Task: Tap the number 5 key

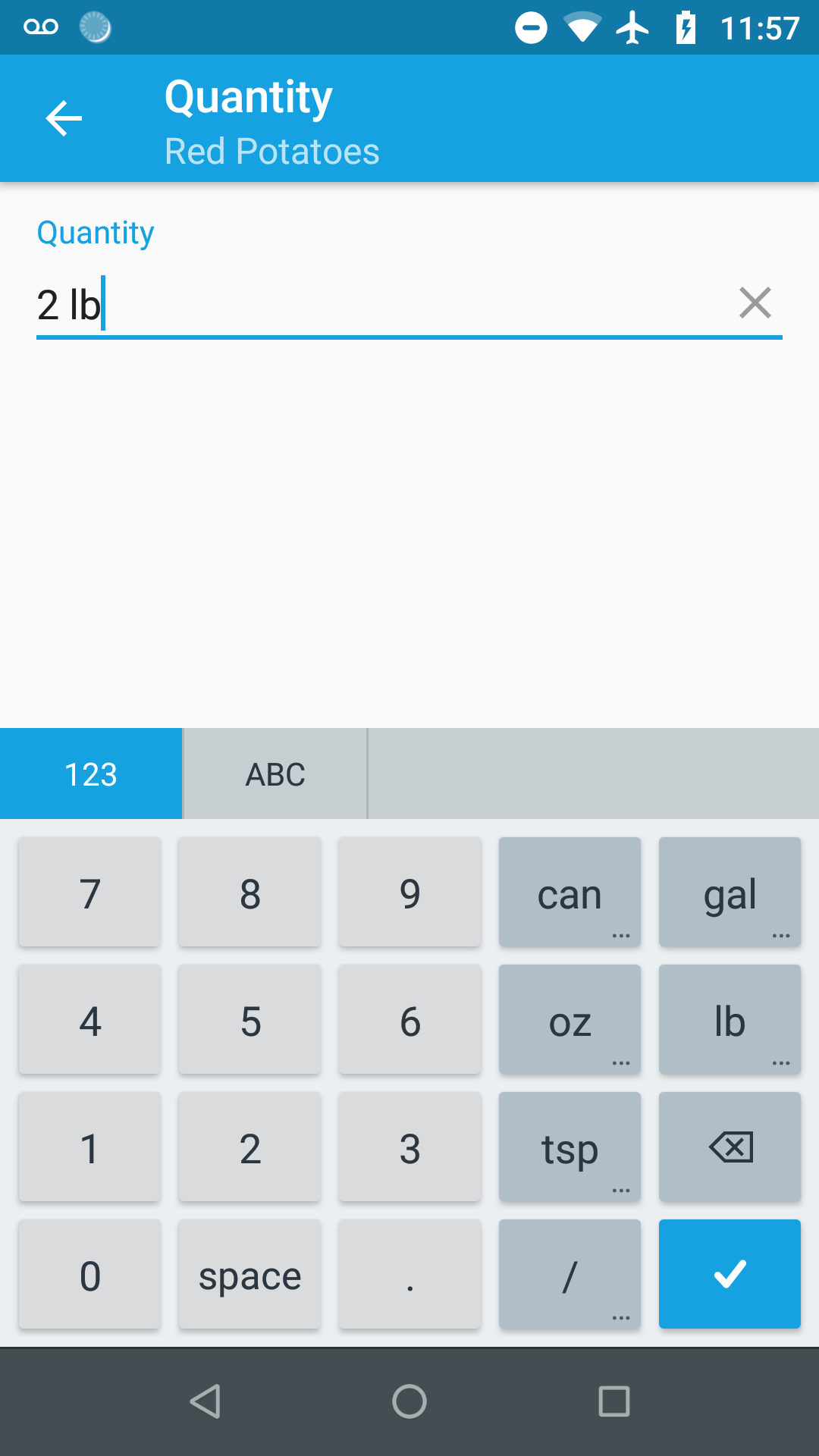Action: [249, 1020]
